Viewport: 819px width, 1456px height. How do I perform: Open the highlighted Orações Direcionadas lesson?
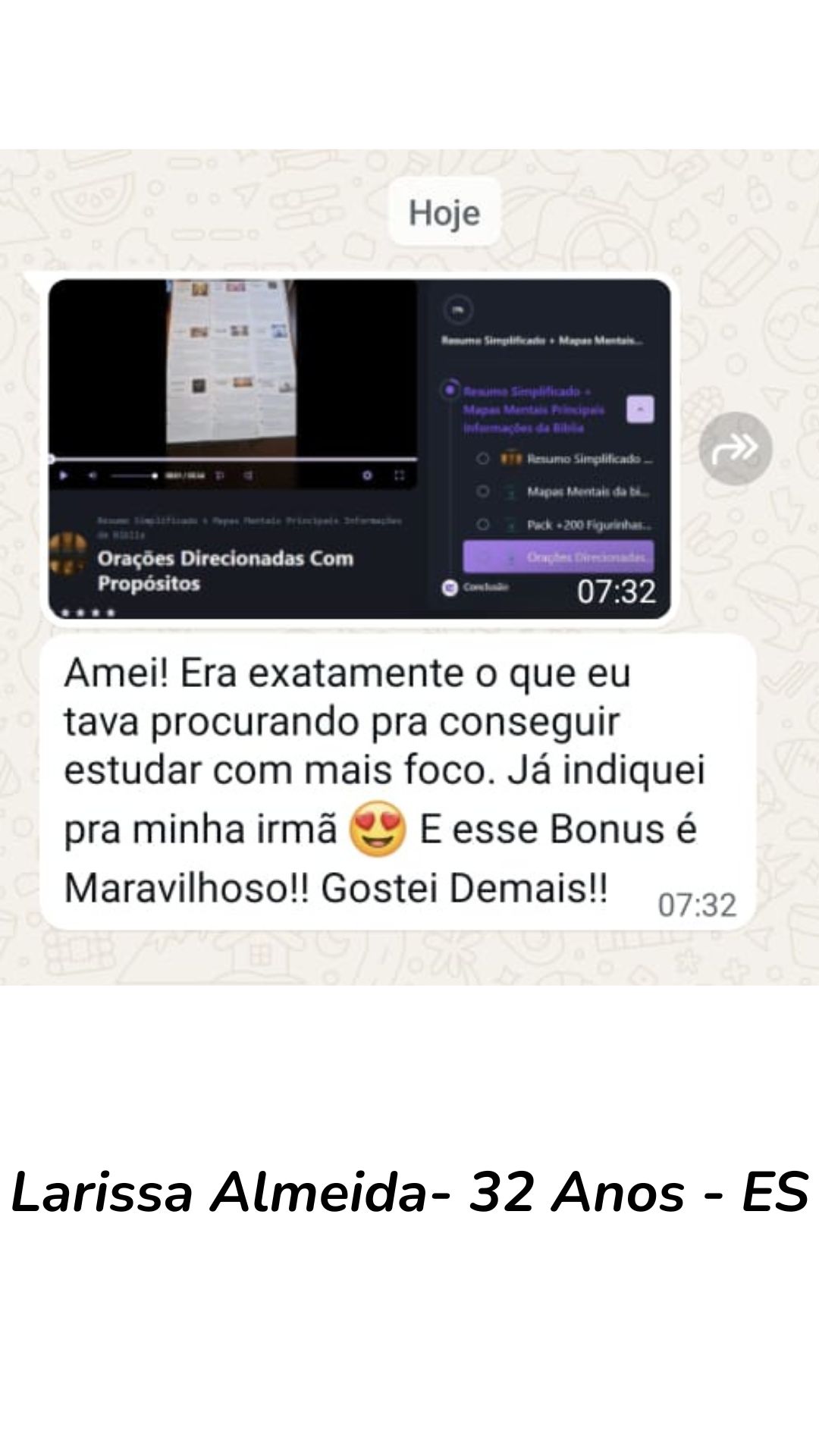(x=558, y=557)
